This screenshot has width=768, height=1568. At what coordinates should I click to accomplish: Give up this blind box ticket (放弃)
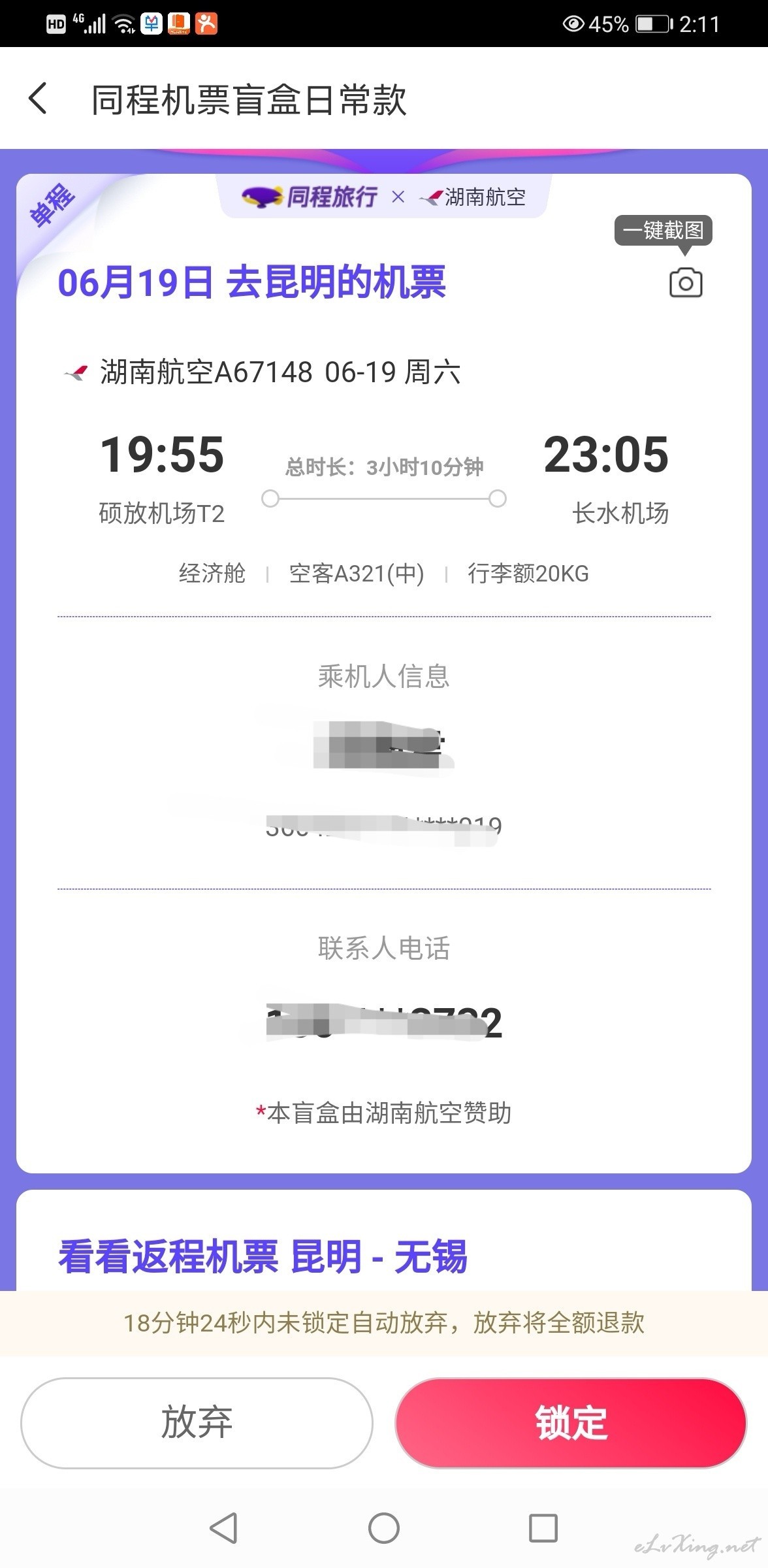click(x=197, y=1423)
